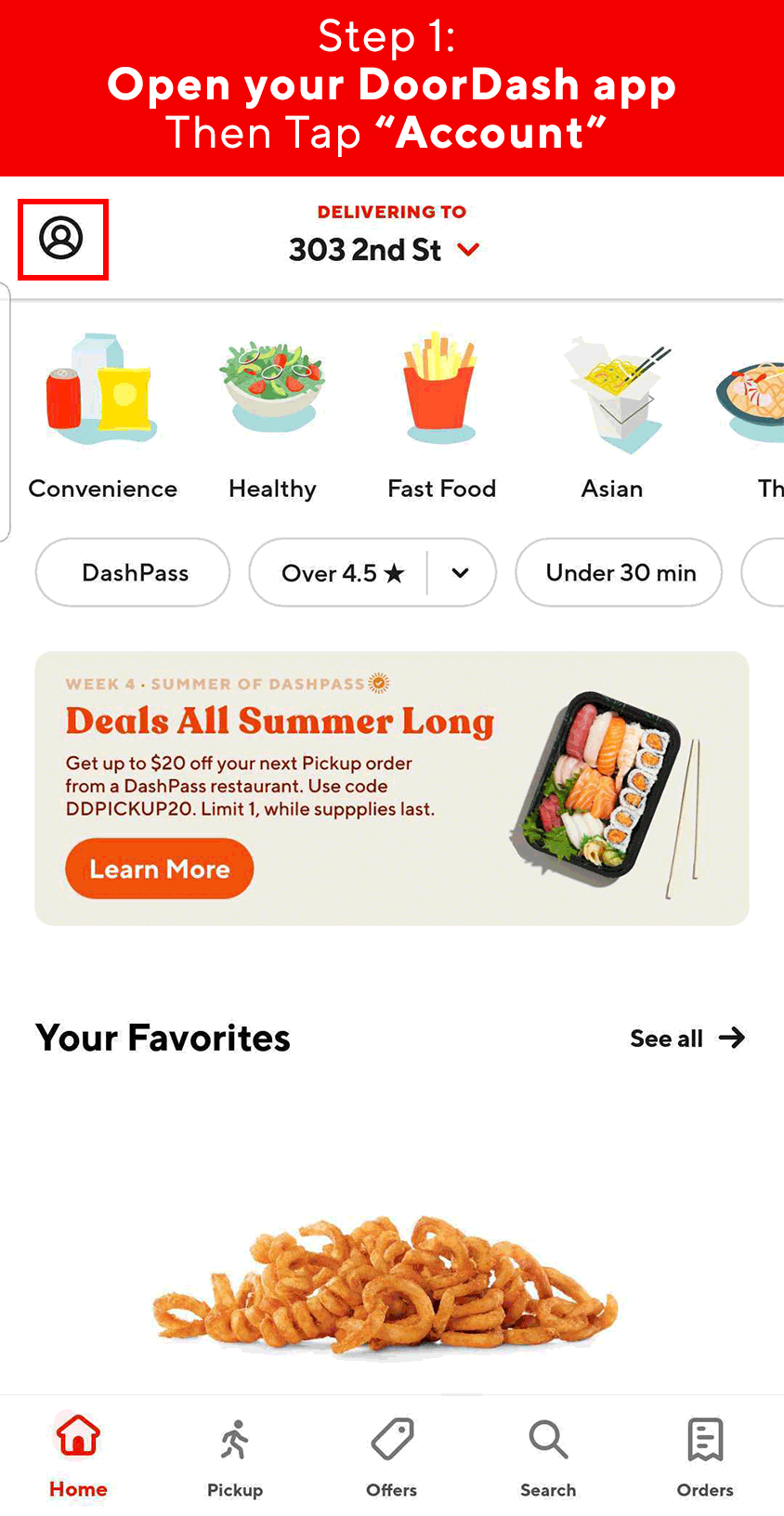Open the Account profile icon
784x1516 pixels.
click(x=61, y=239)
